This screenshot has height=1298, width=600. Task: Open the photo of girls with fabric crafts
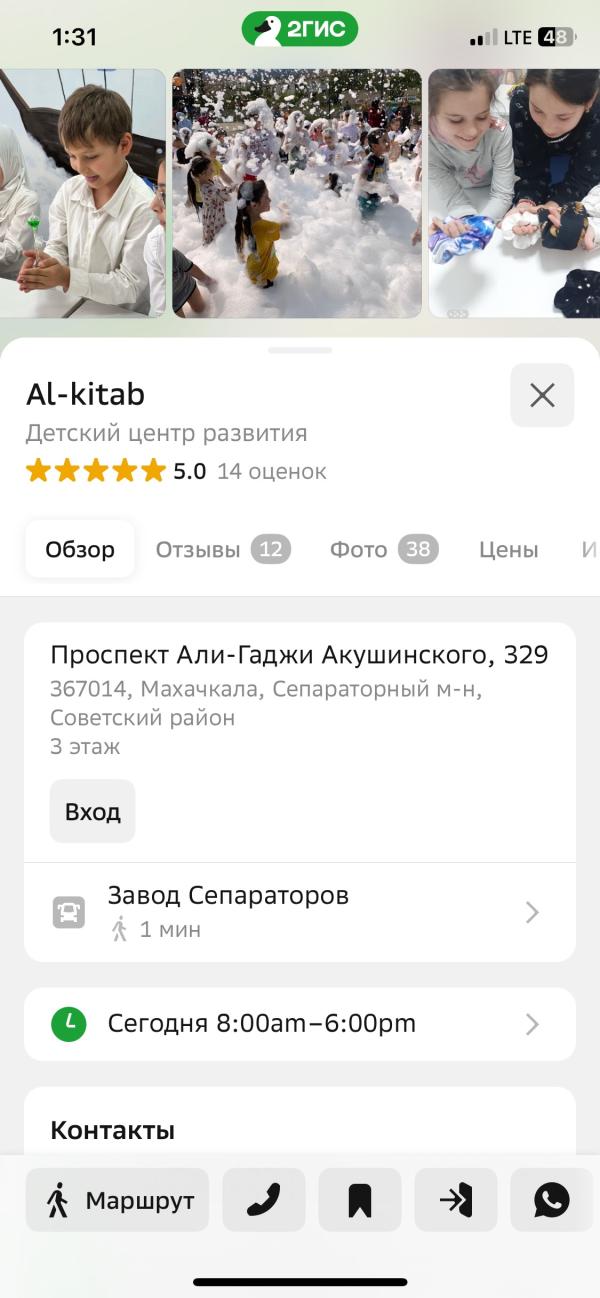pyautogui.click(x=514, y=193)
